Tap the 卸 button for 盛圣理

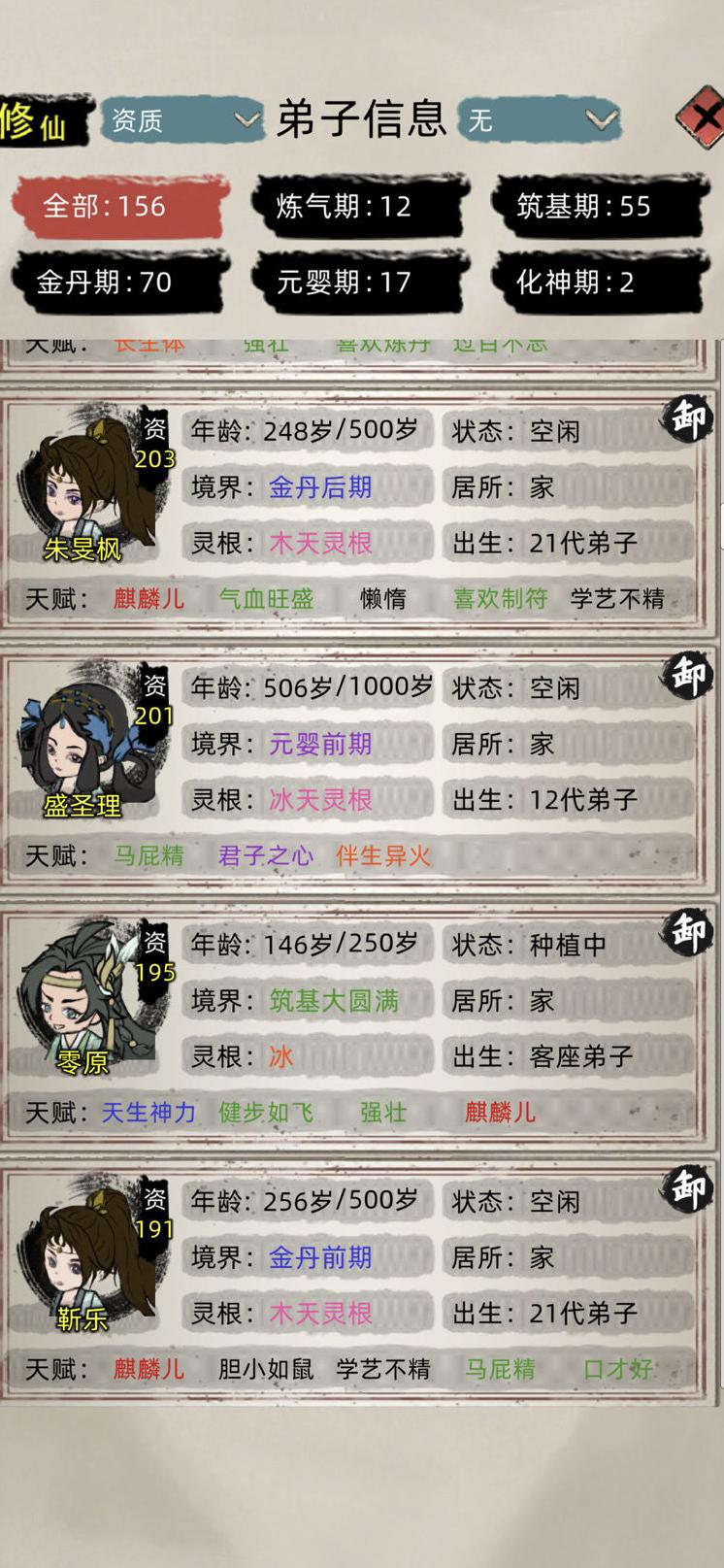(687, 677)
